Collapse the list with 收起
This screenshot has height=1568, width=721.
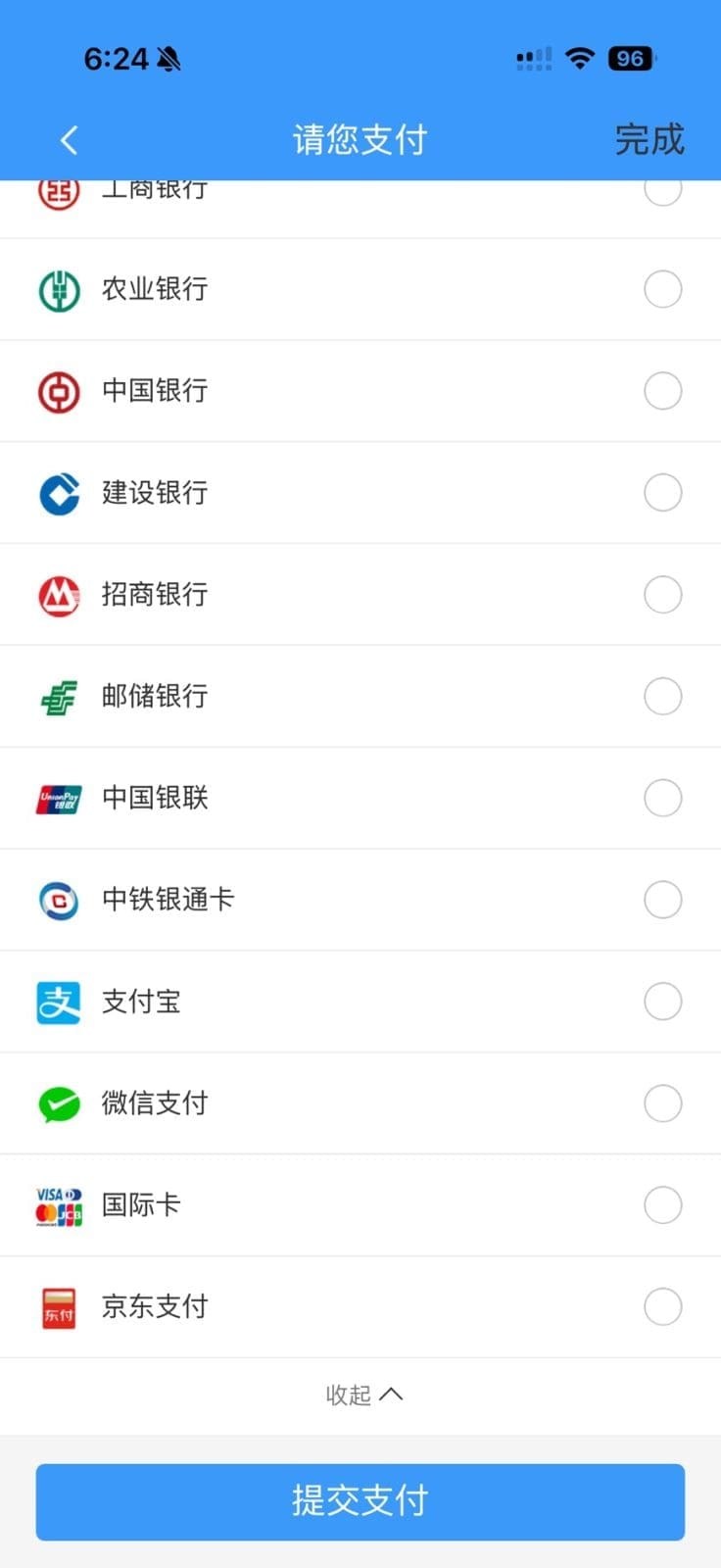(x=362, y=1395)
